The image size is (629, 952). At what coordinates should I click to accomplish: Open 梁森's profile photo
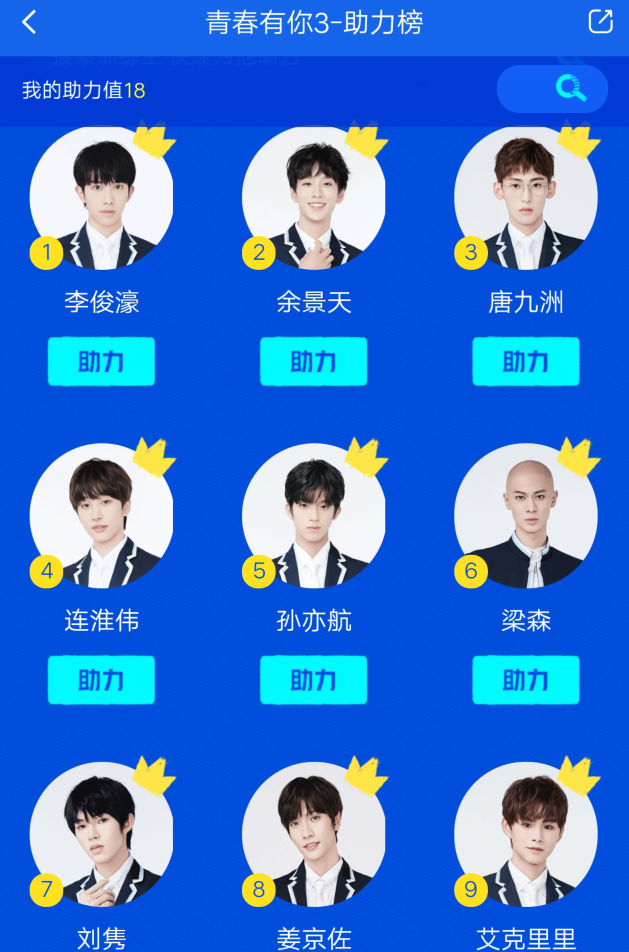(525, 516)
